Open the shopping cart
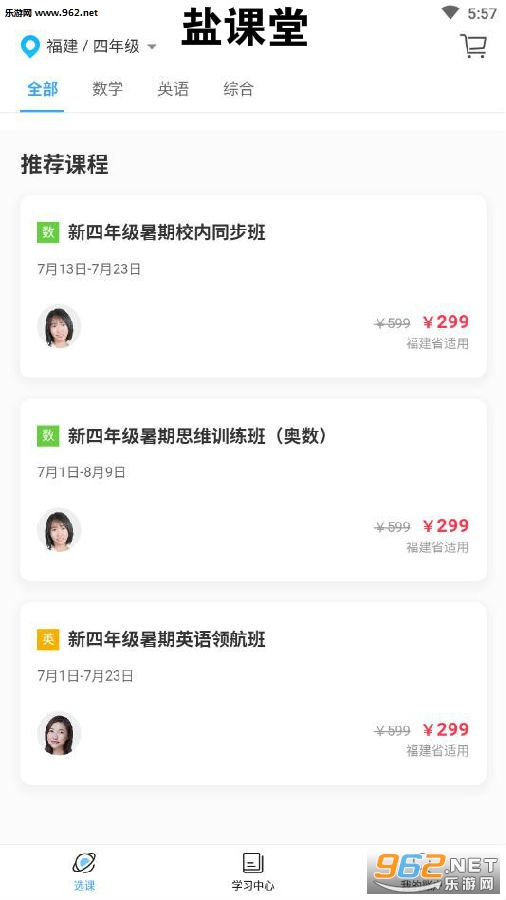Image resolution: width=506 pixels, height=900 pixels. click(473, 45)
